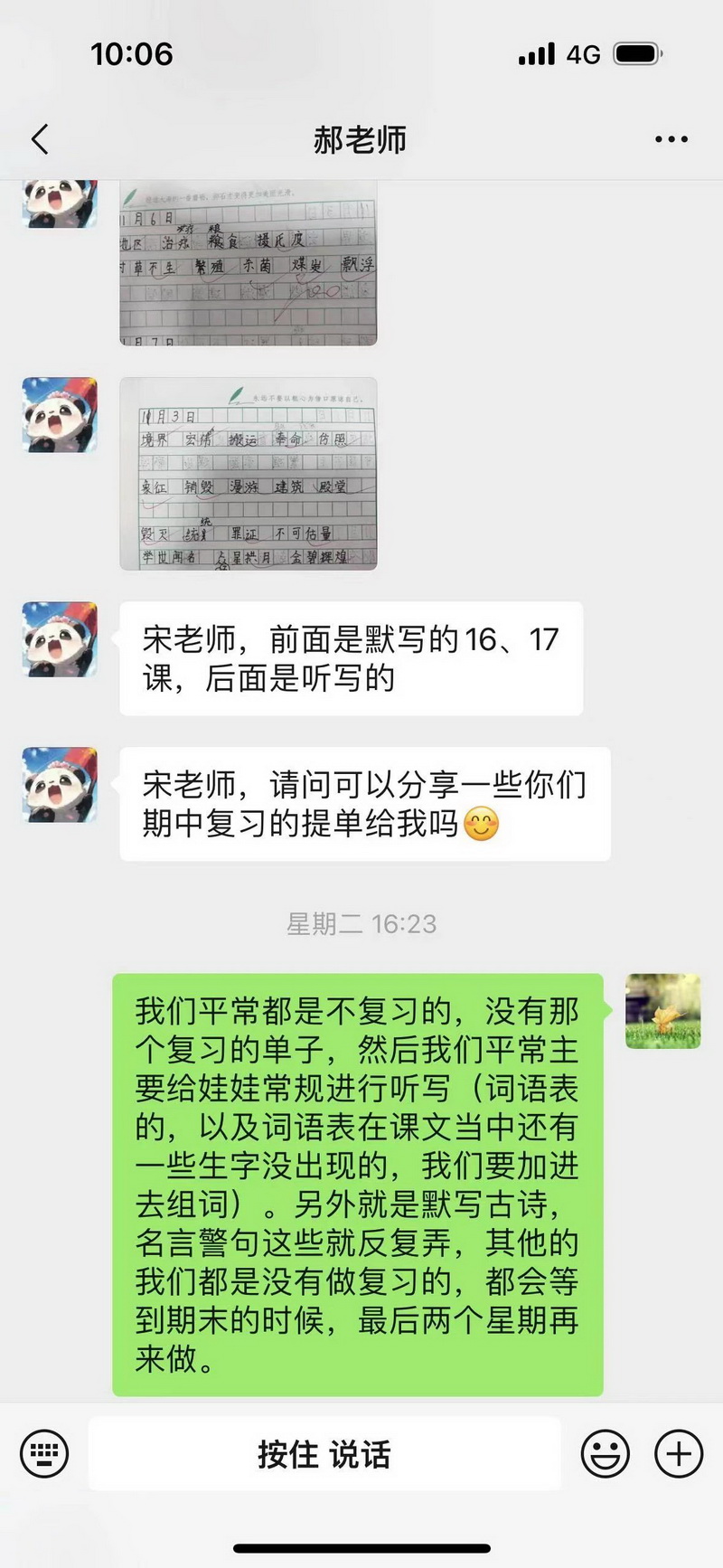Image resolution: width=723 pixels, height=1568 pixels.
Task: Open the plus attachments menu
Action: click(679, 1453)
